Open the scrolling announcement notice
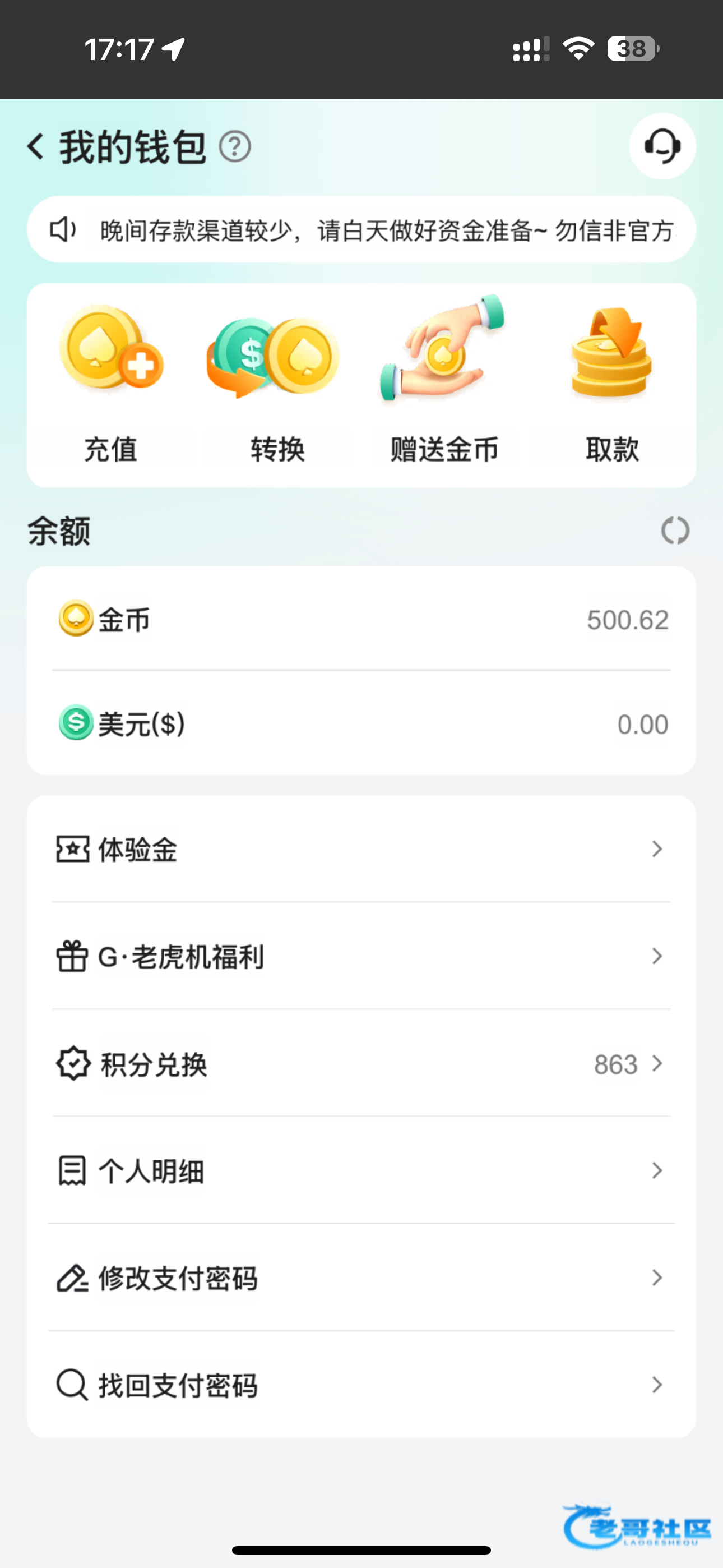723x1568 pixels. tap(361, 229)
